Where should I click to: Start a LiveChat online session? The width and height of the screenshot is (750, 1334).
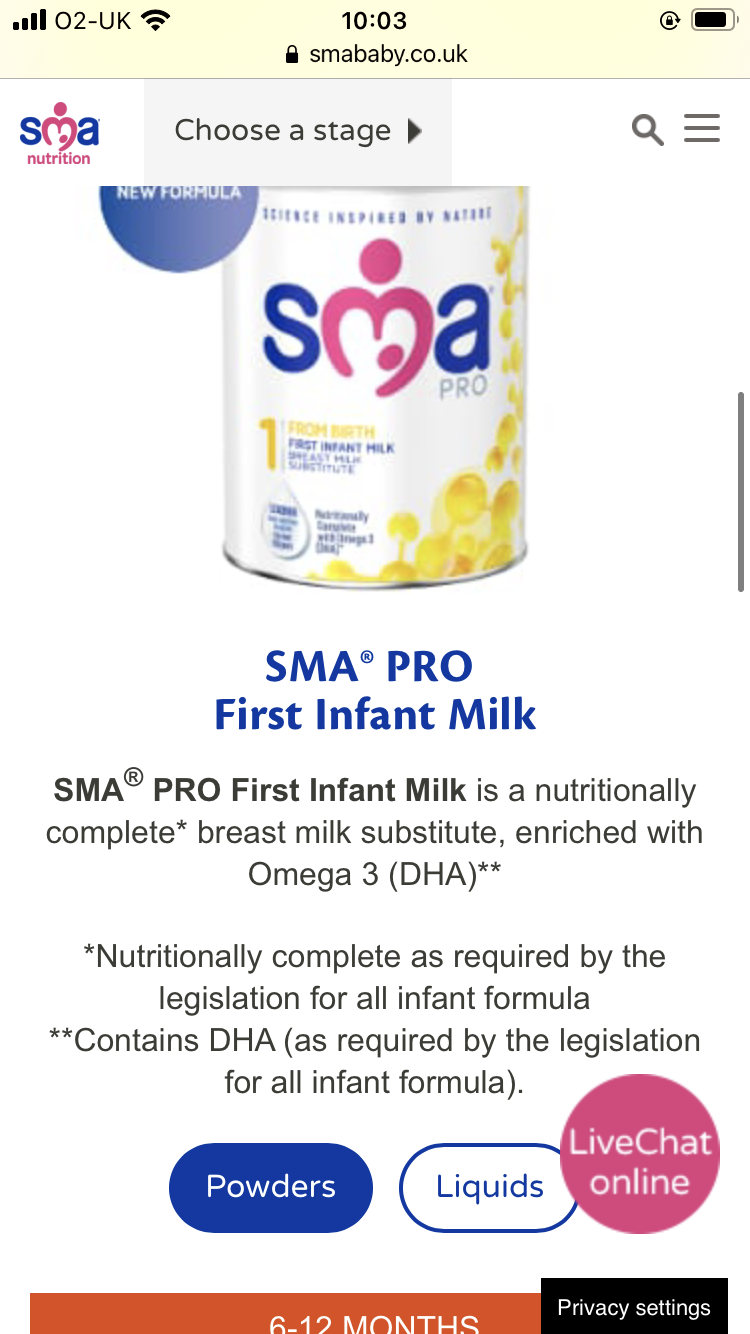tap(640, 1152)
